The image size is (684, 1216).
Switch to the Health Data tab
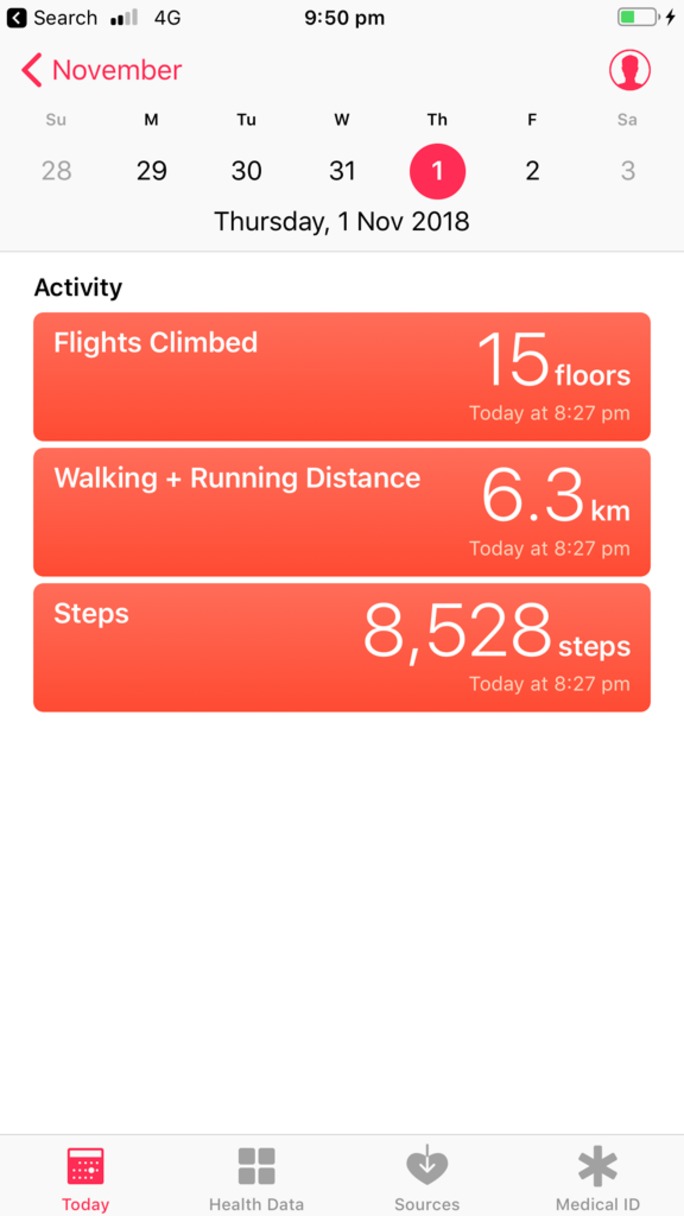click(256, 1178)
